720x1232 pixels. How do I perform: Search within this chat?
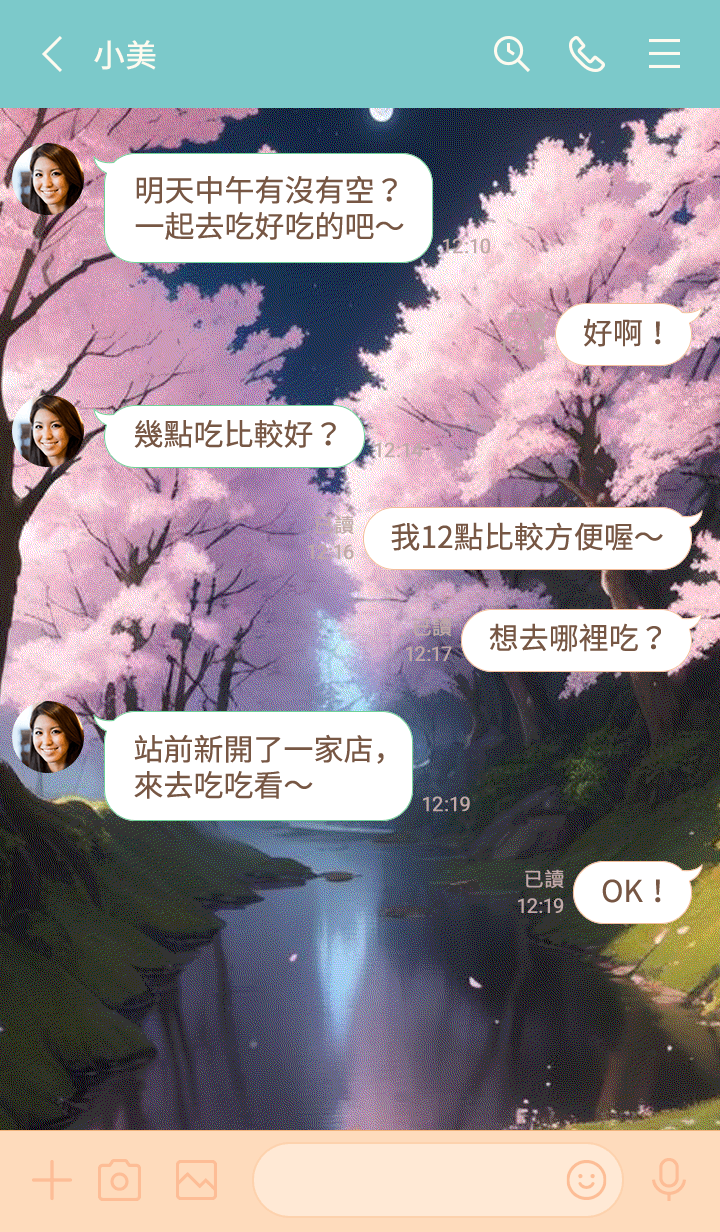511,54
